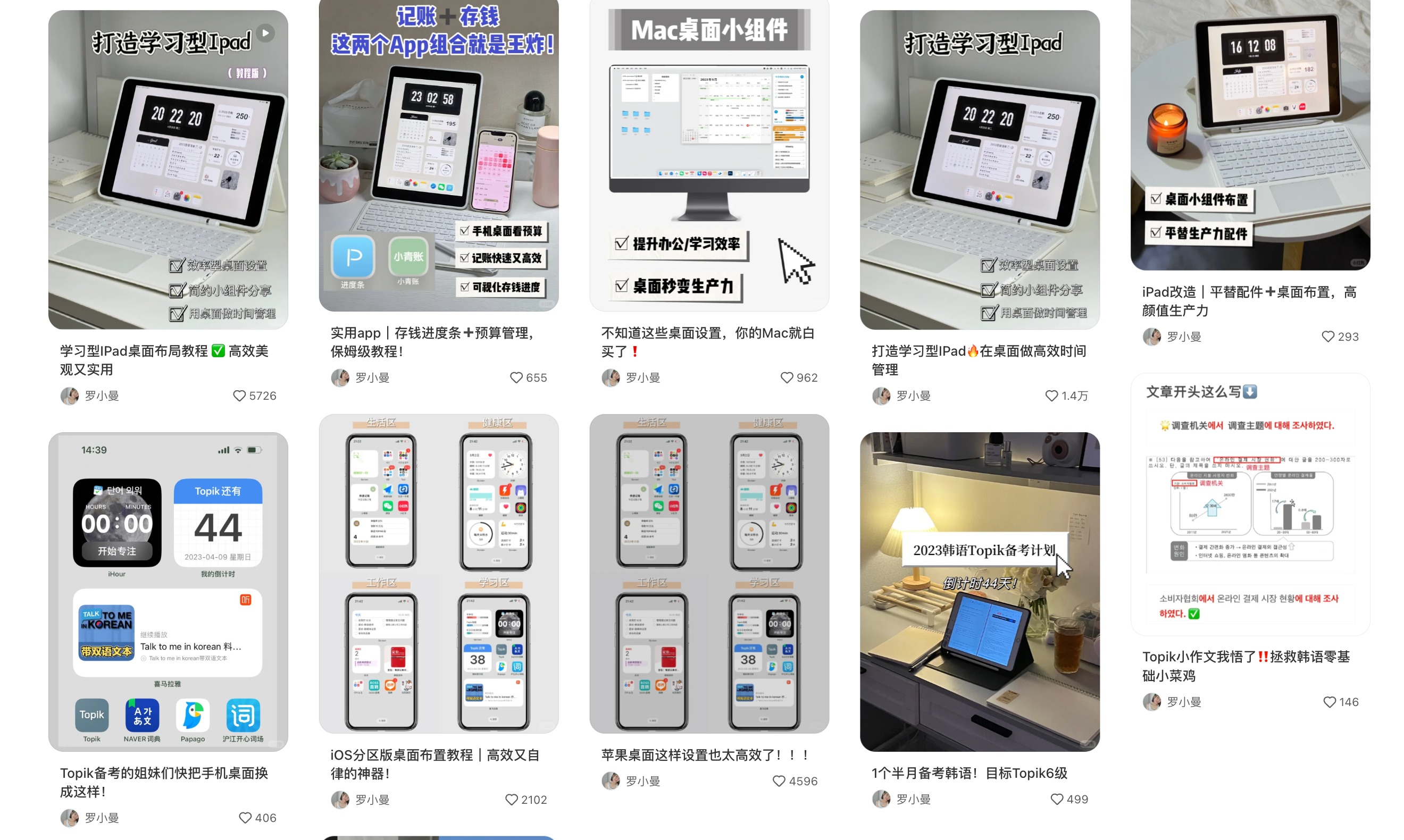Open Topik备考的姐妹们快把手机桌面换成这样 post
The height and width of the screenshot is (840, 1404).
pyautogui.click(x=168, y=592)
